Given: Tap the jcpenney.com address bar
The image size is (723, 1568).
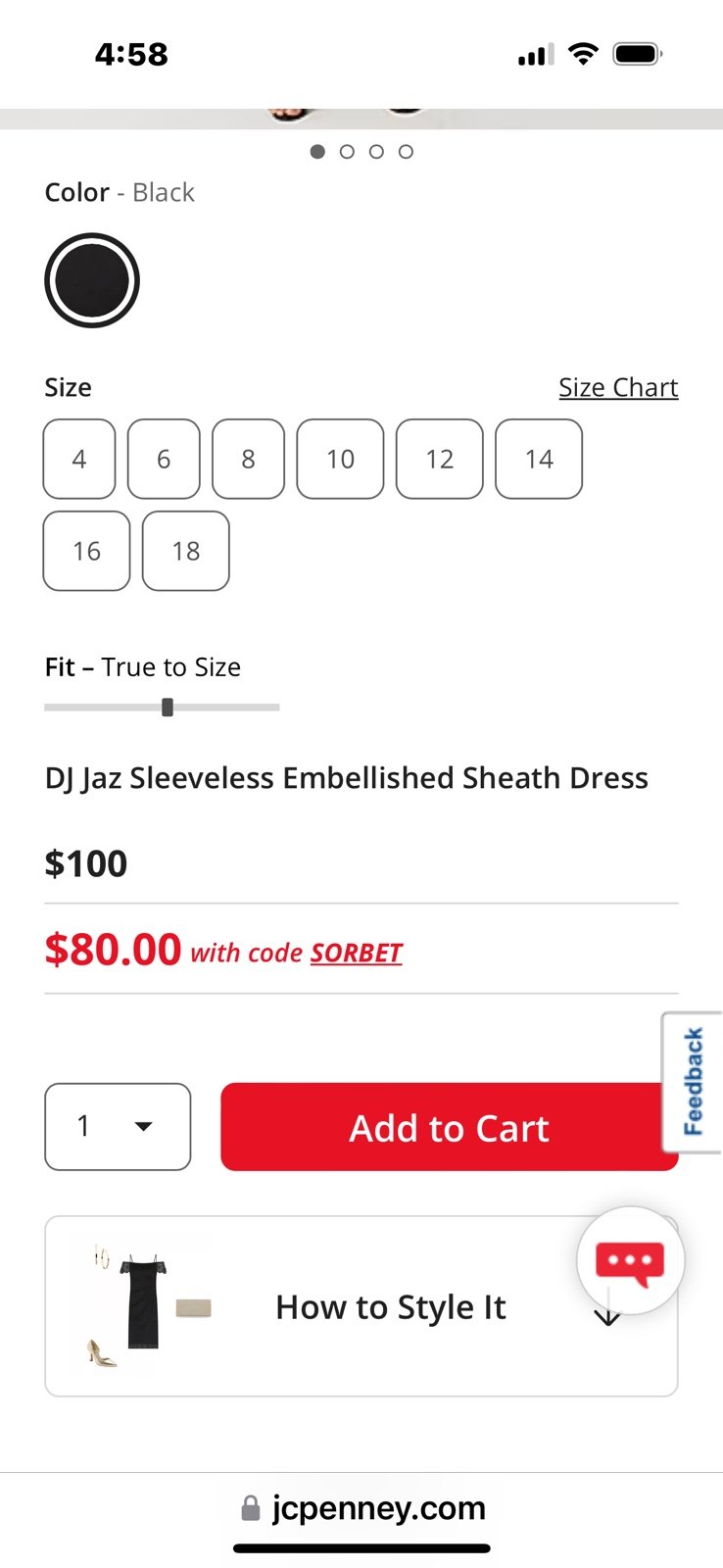Looking at the screenshot, I should (x=362, y=1508).
